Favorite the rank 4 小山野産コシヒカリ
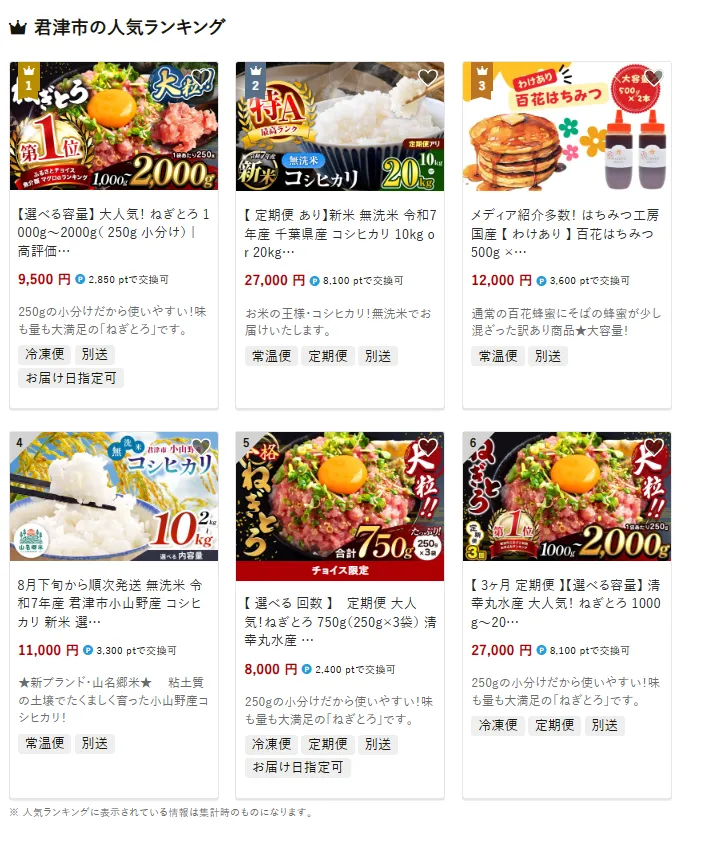This screenshot has width=717, height=842. 201,447
